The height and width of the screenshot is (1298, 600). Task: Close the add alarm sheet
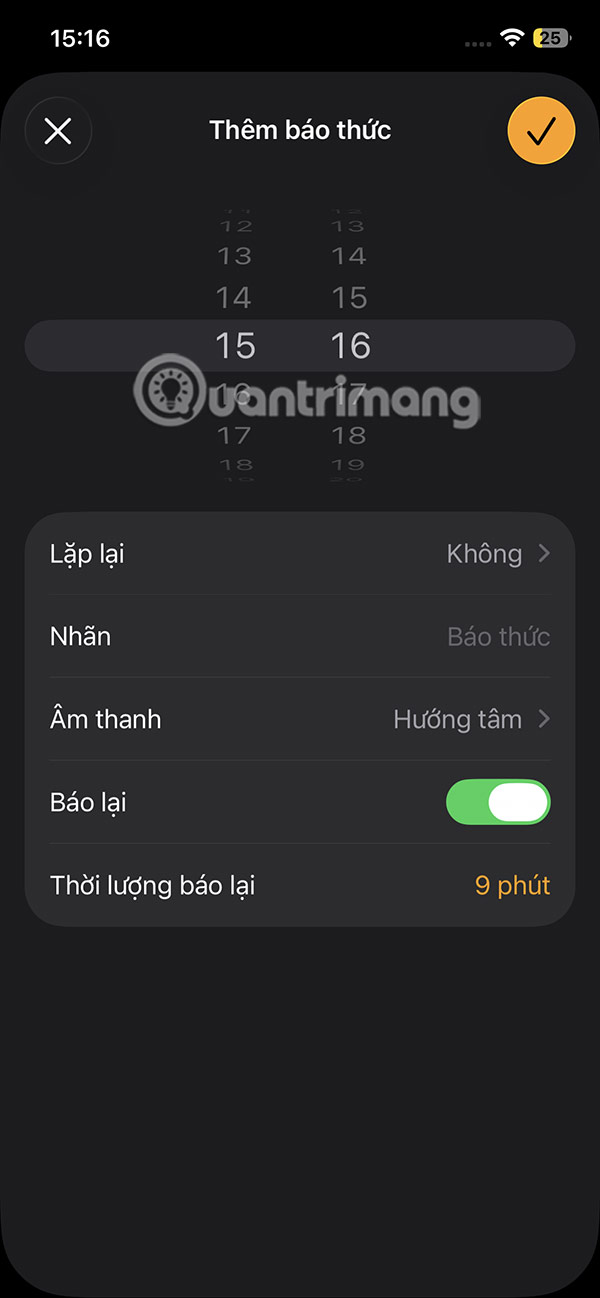[x=58, y=131]
